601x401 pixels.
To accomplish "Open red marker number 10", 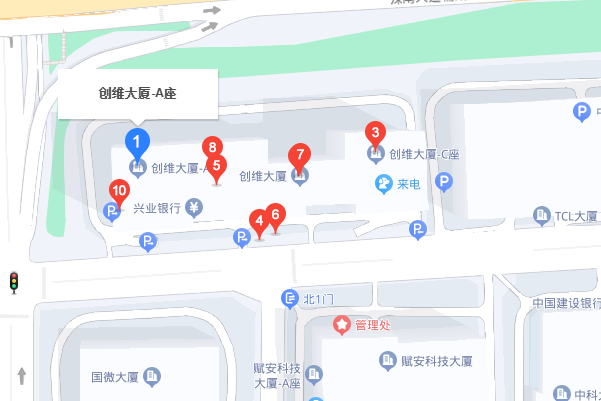I will (119, 191).
